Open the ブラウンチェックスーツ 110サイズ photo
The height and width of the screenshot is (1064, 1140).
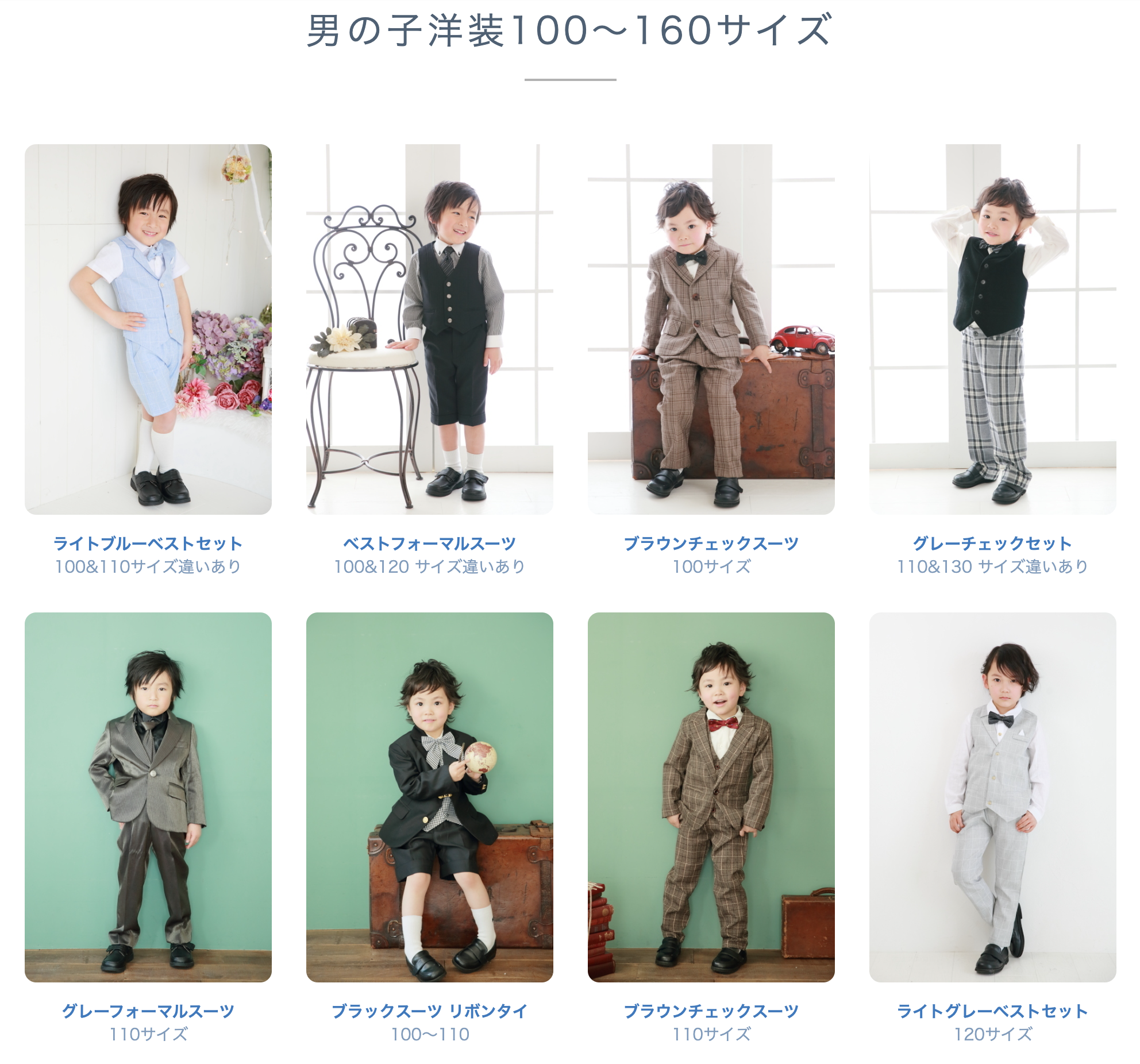tap(711, 797)
